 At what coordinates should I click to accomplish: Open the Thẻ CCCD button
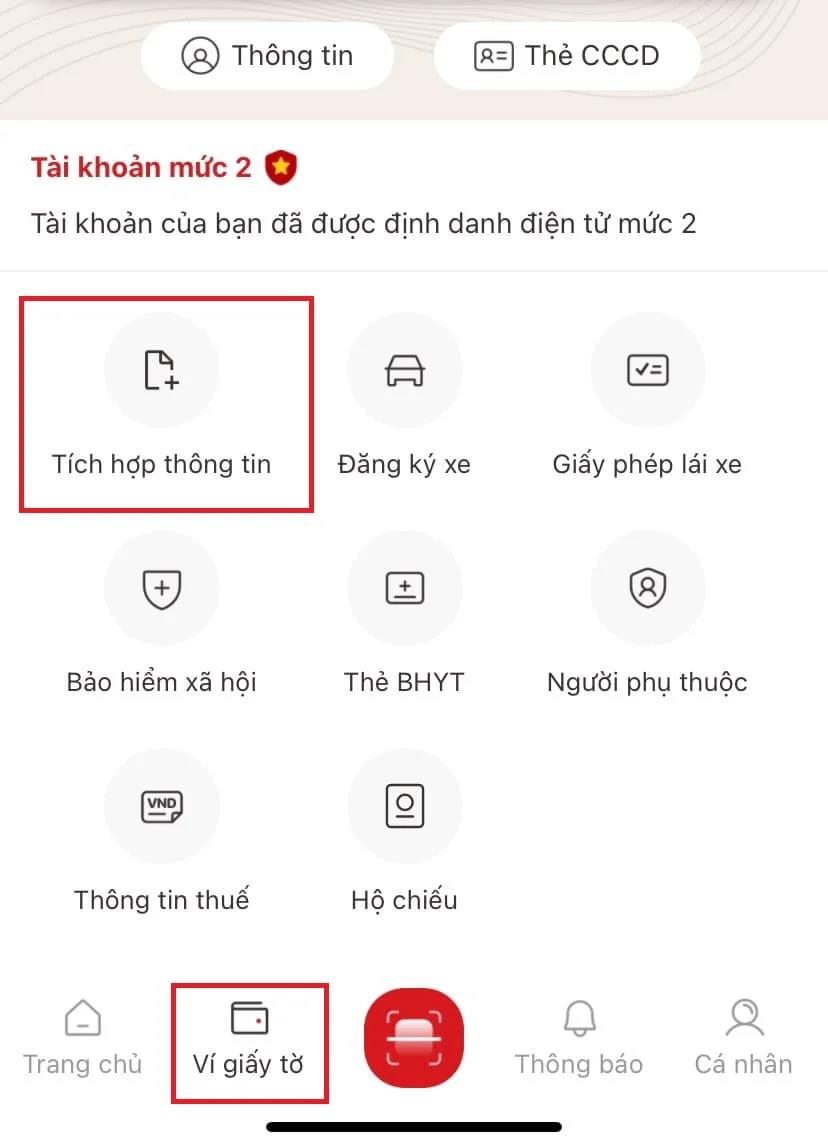point(566,55)
